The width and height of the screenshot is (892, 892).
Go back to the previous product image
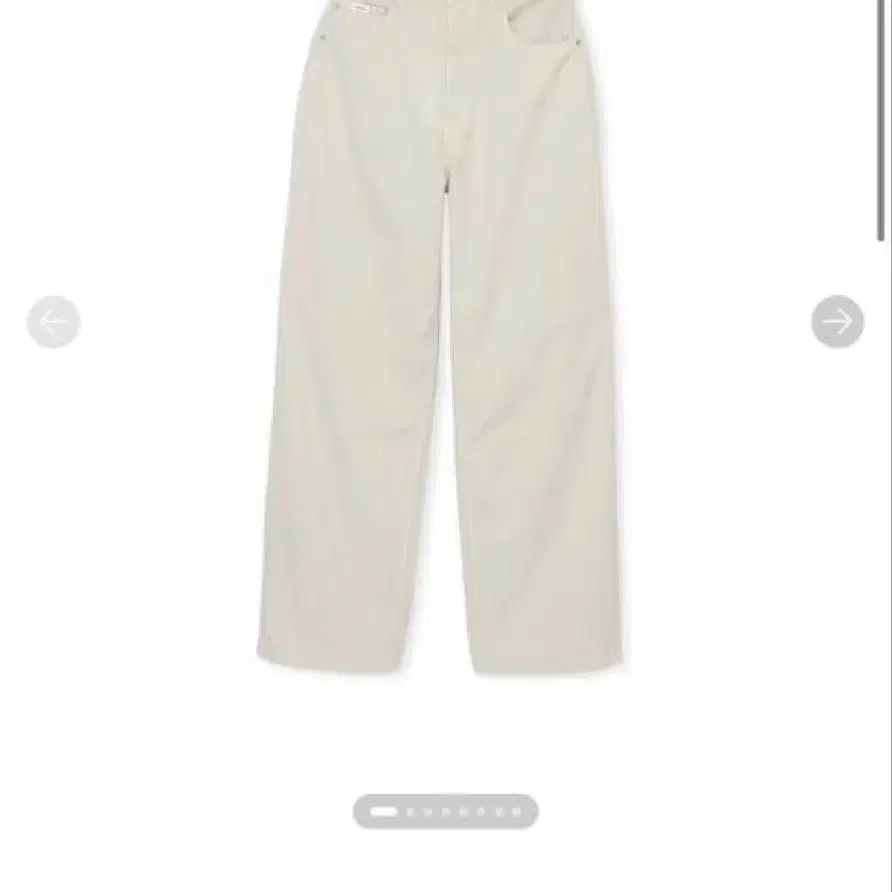coord(53,322)
